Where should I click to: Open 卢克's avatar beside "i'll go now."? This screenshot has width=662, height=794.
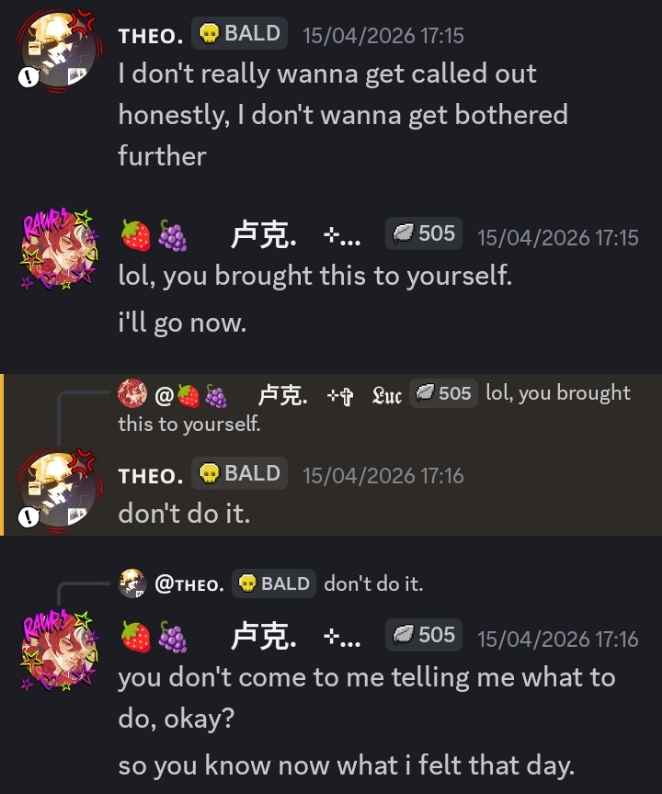point(58,251)
